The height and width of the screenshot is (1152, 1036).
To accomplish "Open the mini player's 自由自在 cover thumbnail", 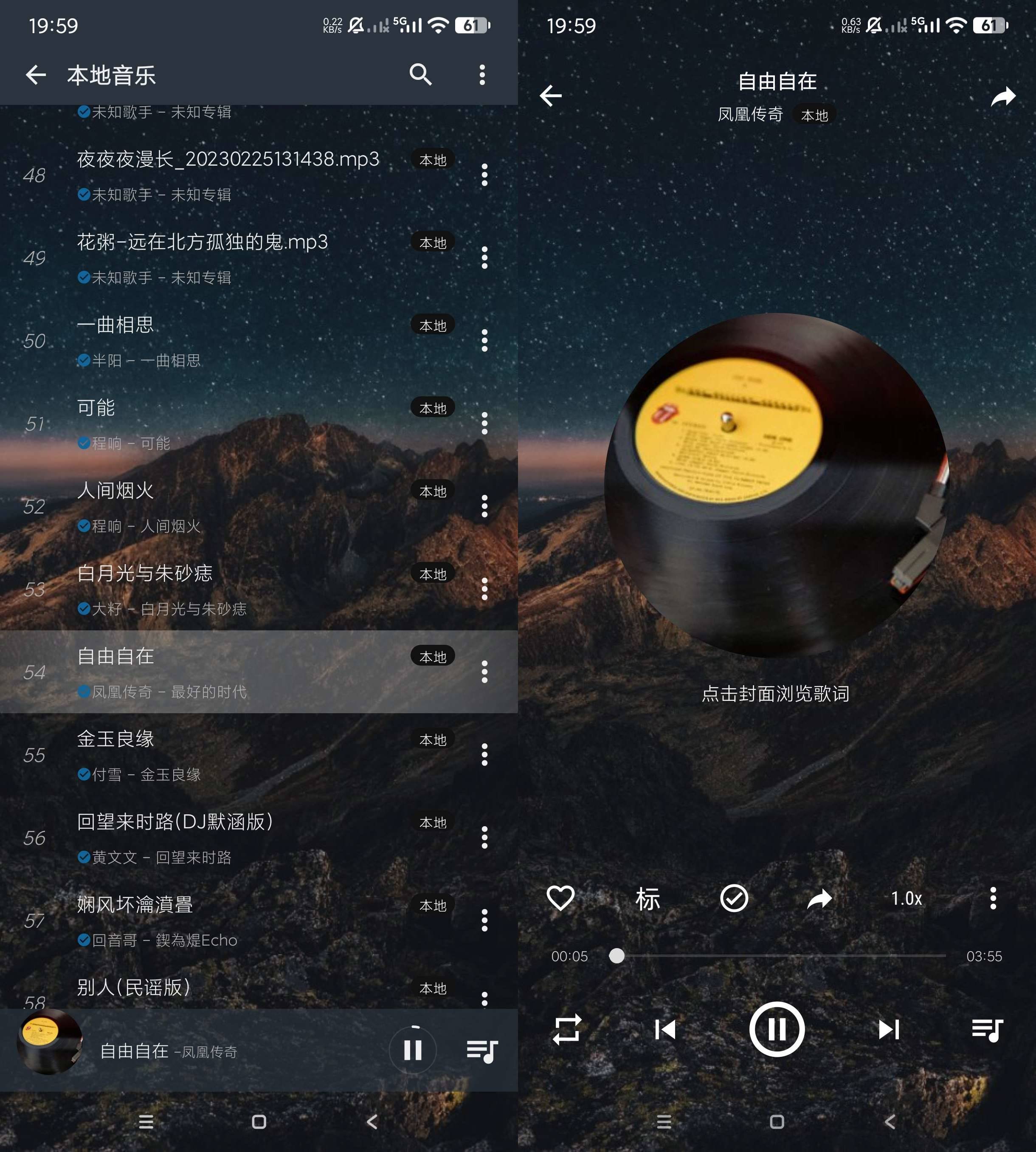I will (50, 1042).
